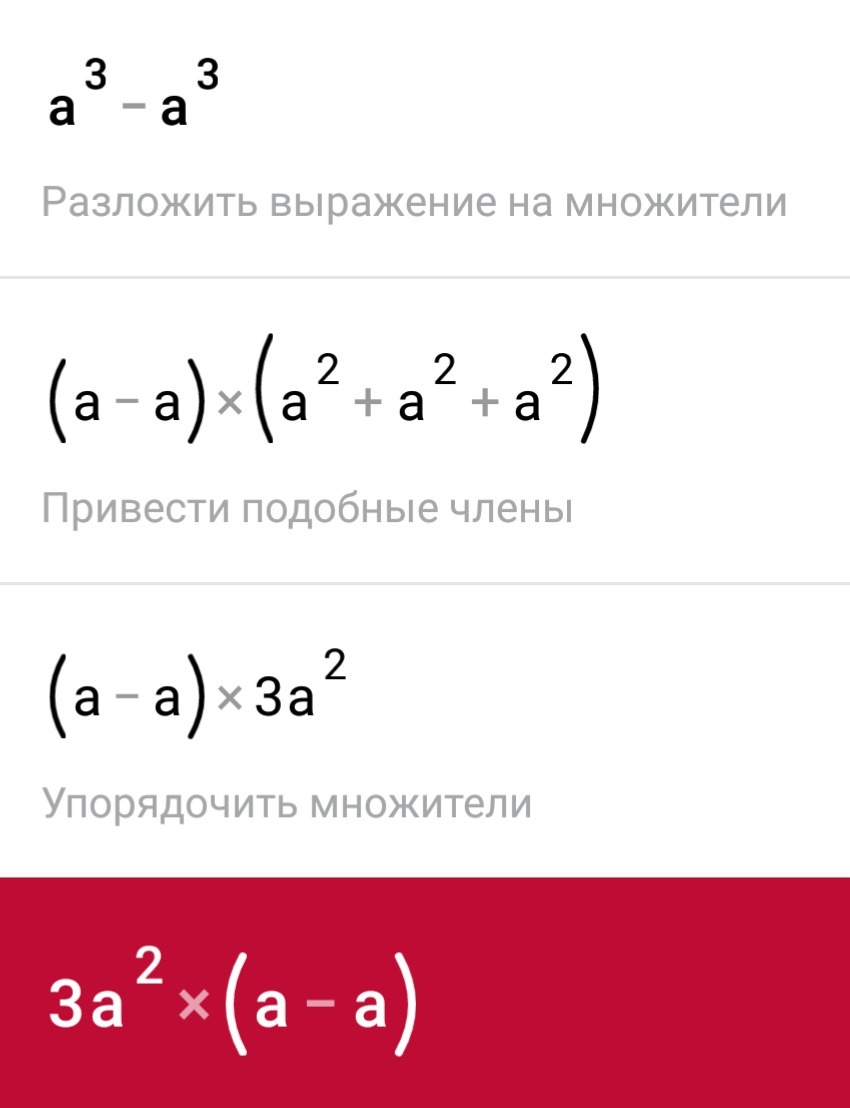The height and width of the screenshot is (1108, 850).
Task: Expand the step 'Упорядочить множители'
Action: 287,803
